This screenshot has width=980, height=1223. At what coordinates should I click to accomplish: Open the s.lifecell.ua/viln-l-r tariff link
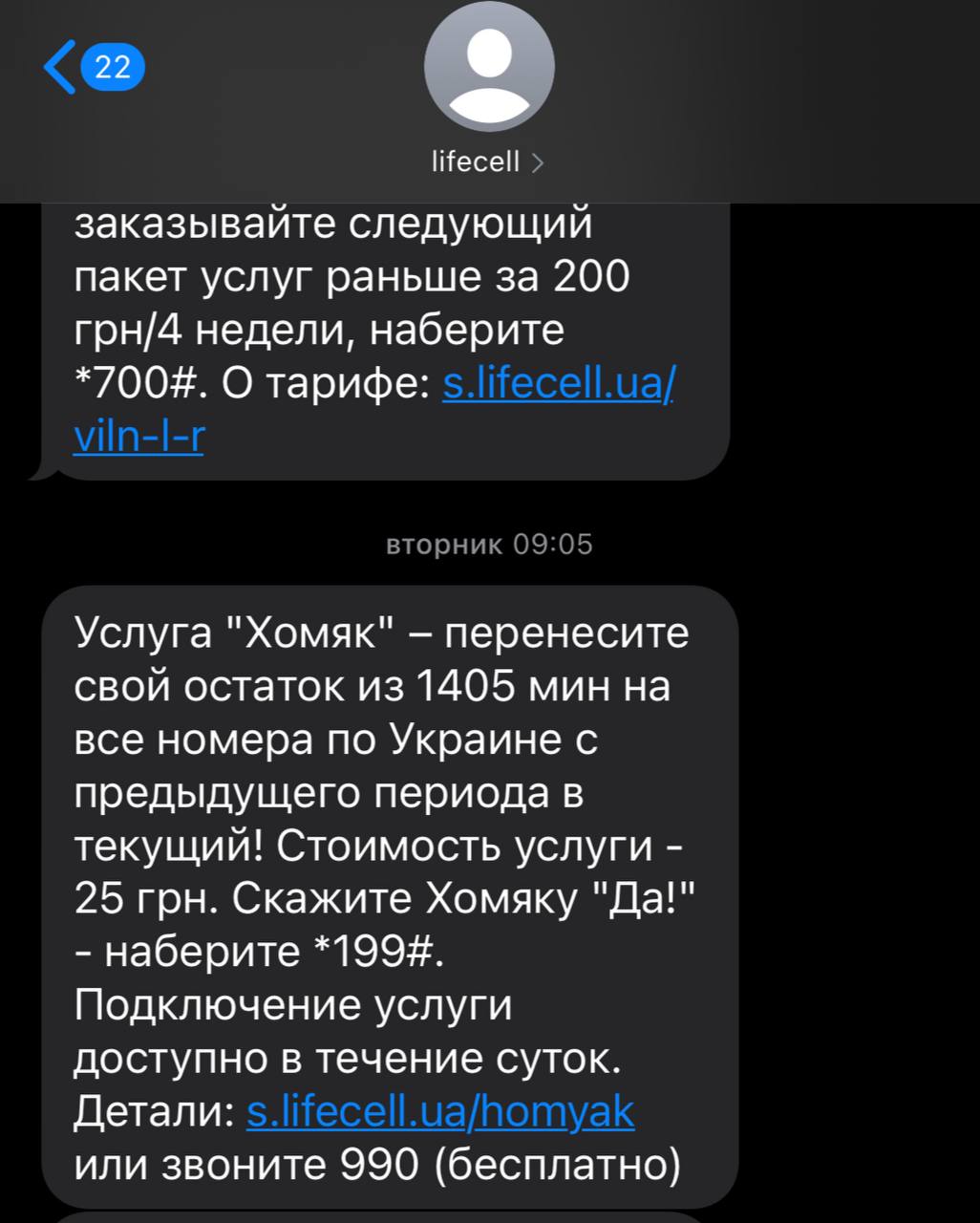(x=559, y=384)
